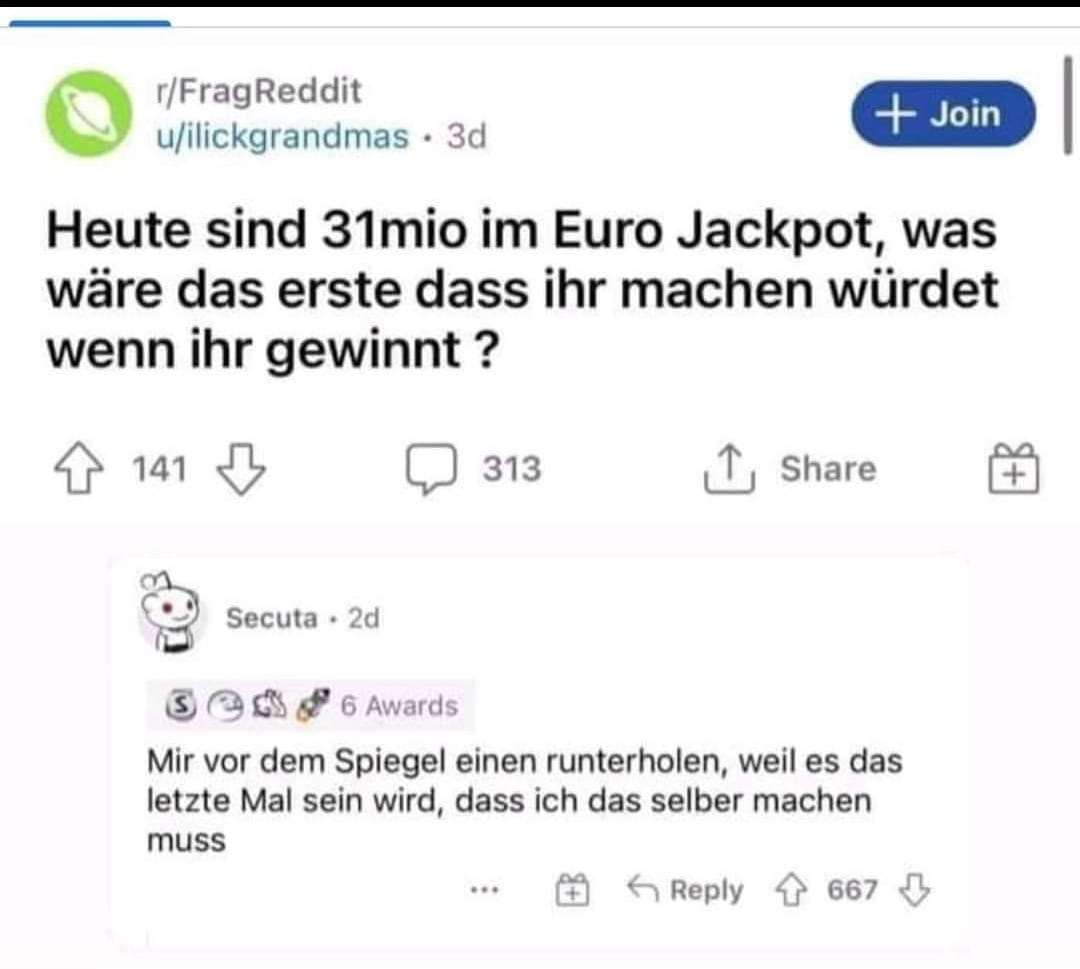Open the overflow menu on Secuta's comment
The height and width of the screenshot is (969, 1080).
[x=487, y=889]
